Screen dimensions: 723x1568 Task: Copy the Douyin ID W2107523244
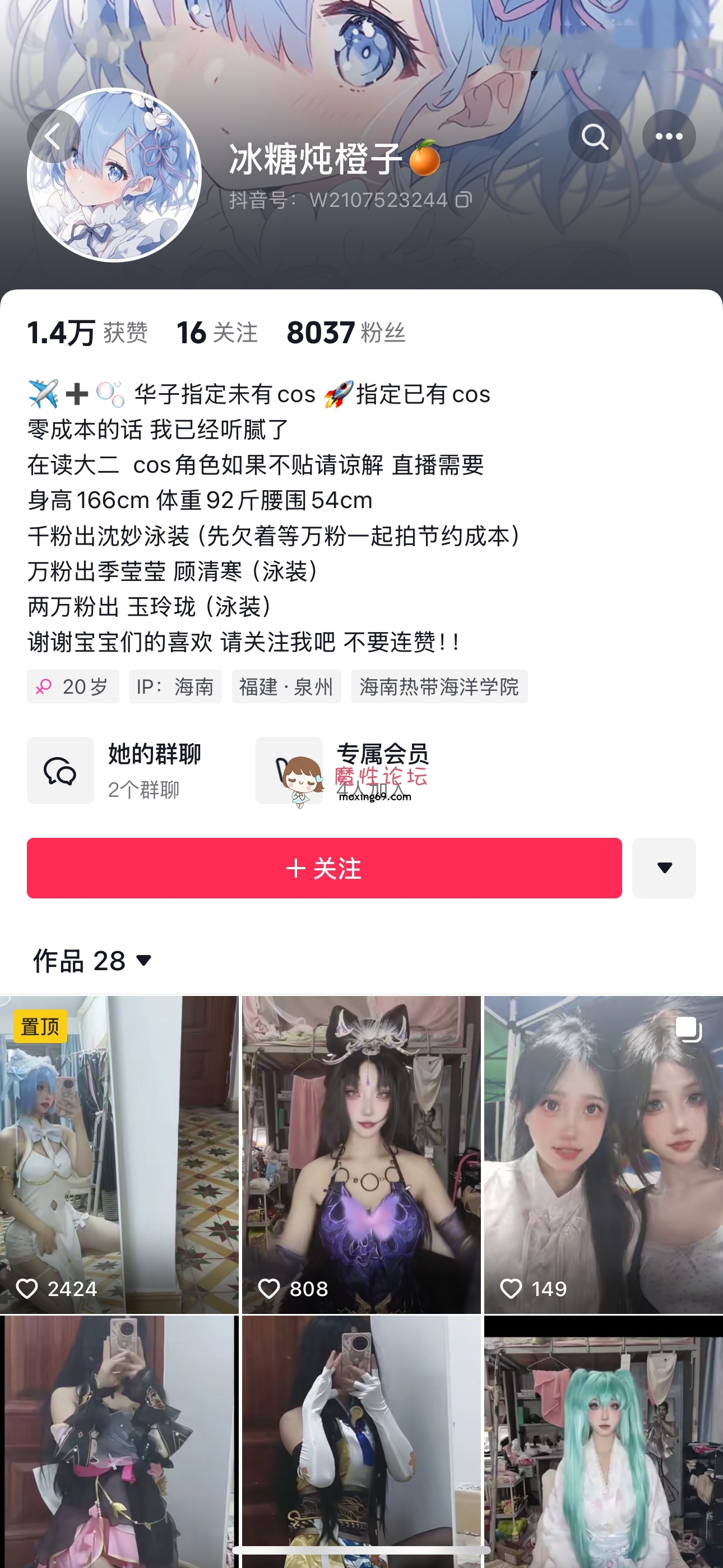pyautogui.click(x=464, y=200)
